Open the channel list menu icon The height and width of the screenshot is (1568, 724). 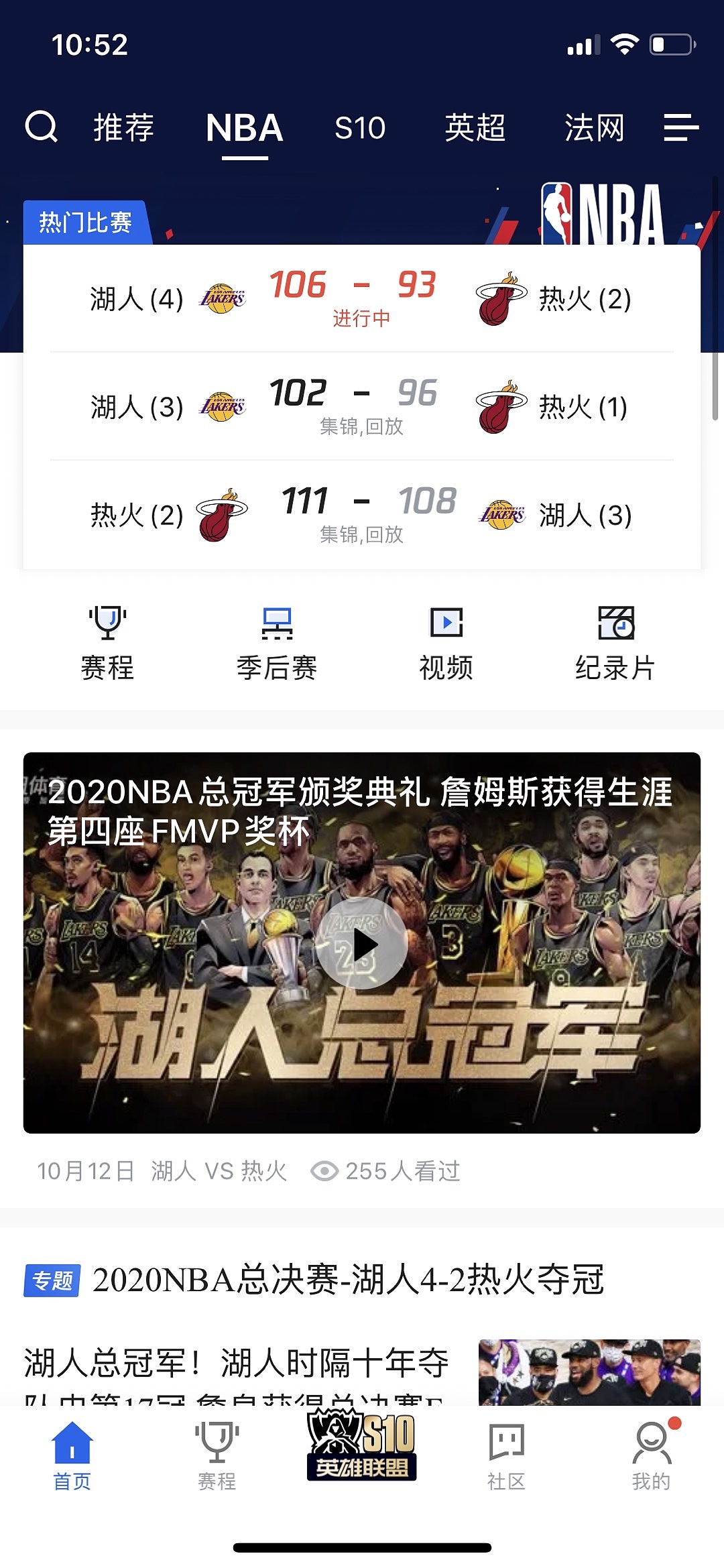coord(680,127)
